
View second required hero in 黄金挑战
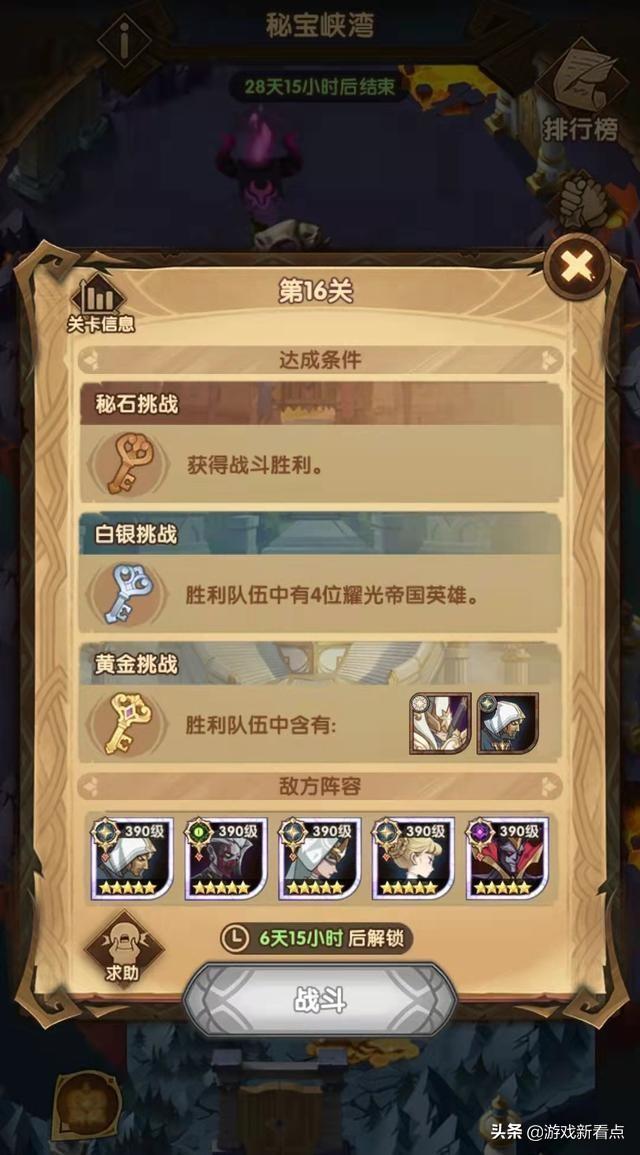[x=507, y=723]
